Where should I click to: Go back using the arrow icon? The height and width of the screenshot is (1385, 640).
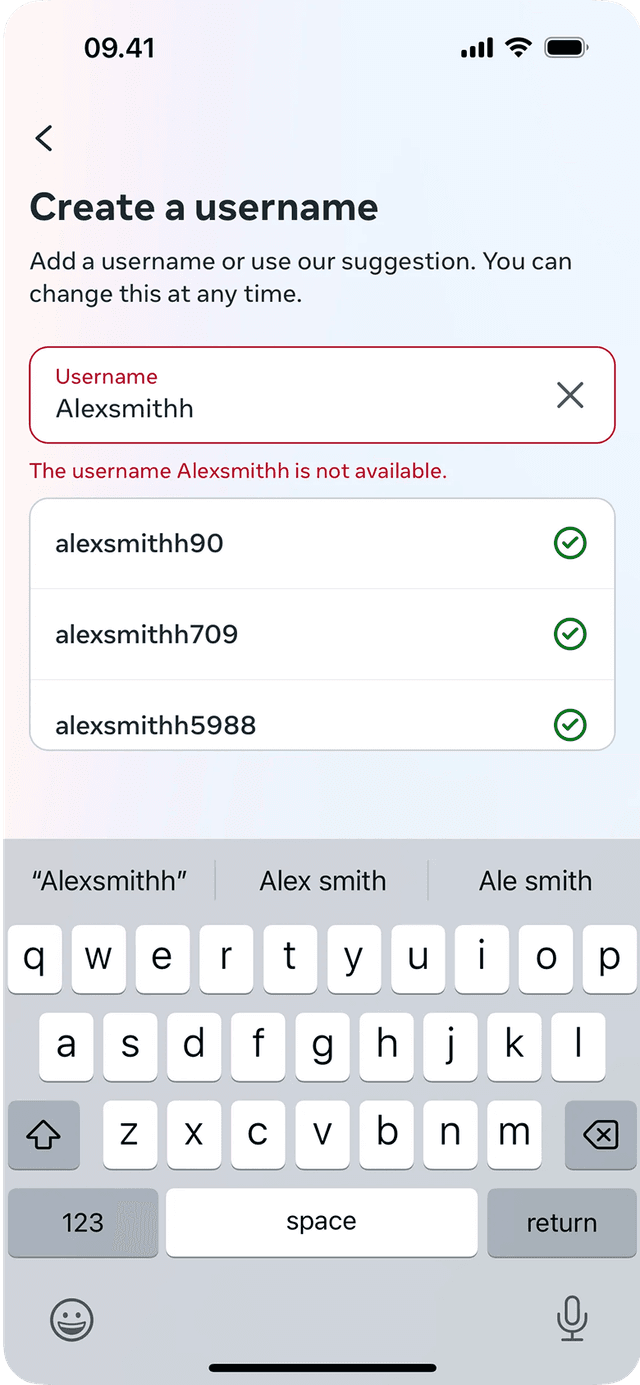coord(44,138)
